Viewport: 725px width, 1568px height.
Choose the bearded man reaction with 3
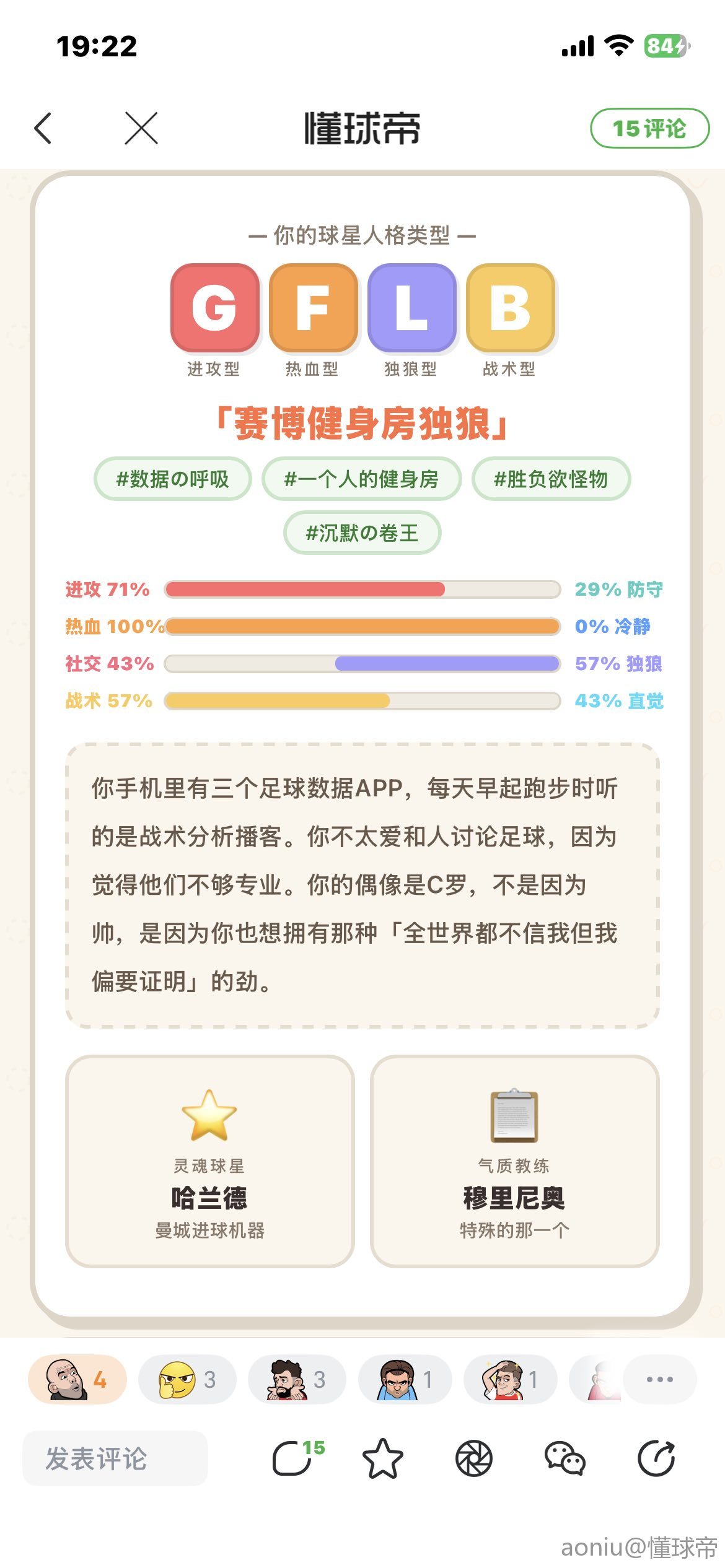pyautogui.click(x=297, y=1379)
